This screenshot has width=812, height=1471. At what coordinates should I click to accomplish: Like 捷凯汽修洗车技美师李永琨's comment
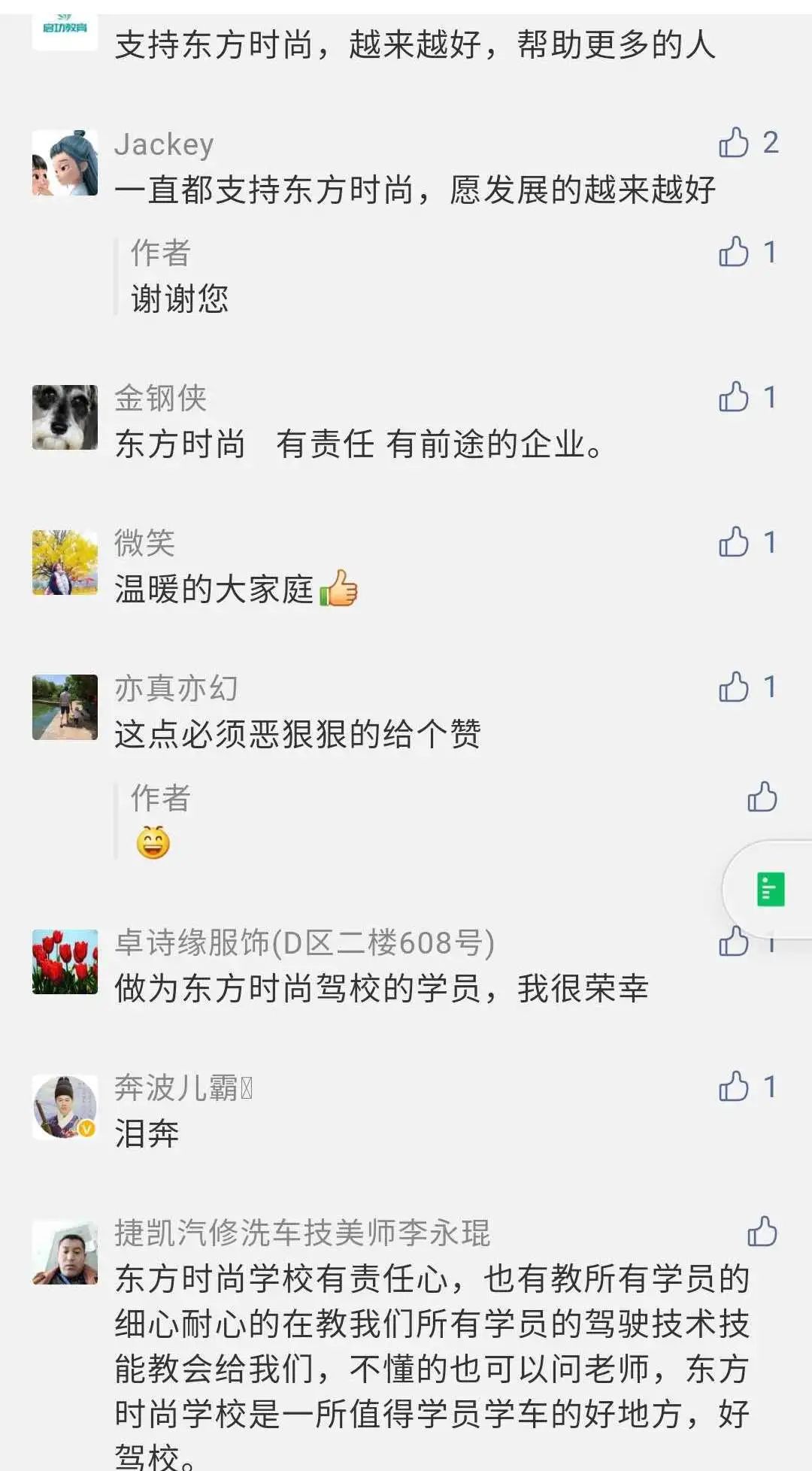tap(762, 1232)
